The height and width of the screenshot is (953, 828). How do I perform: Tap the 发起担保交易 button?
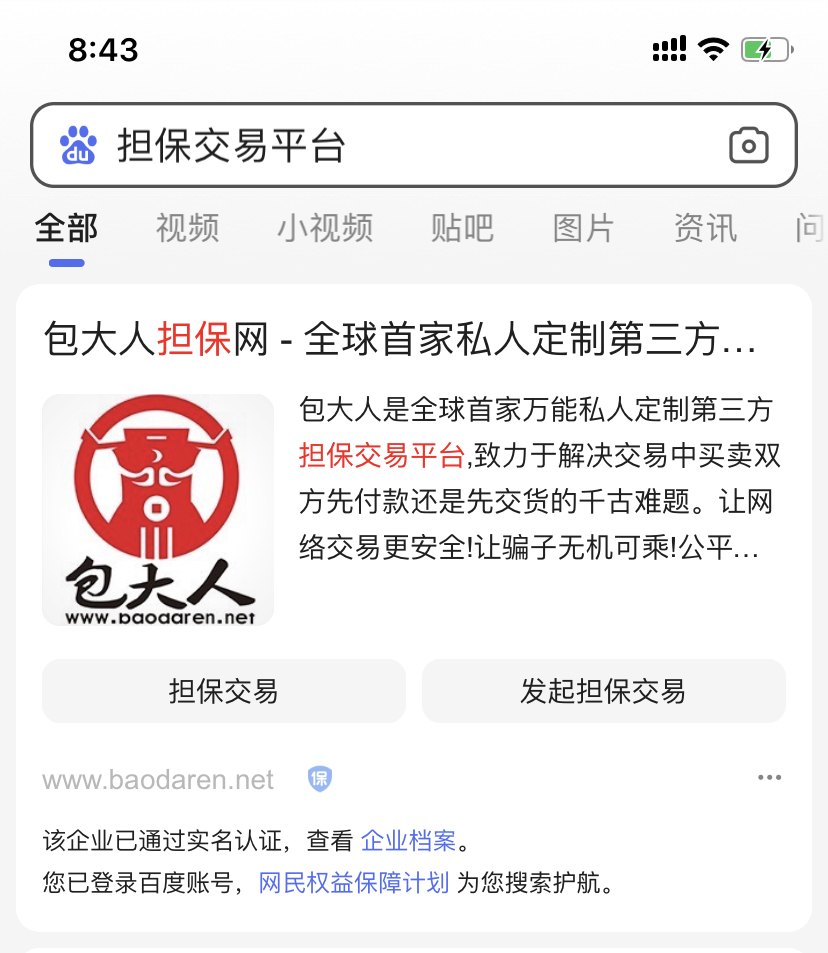tap(603, 691)
